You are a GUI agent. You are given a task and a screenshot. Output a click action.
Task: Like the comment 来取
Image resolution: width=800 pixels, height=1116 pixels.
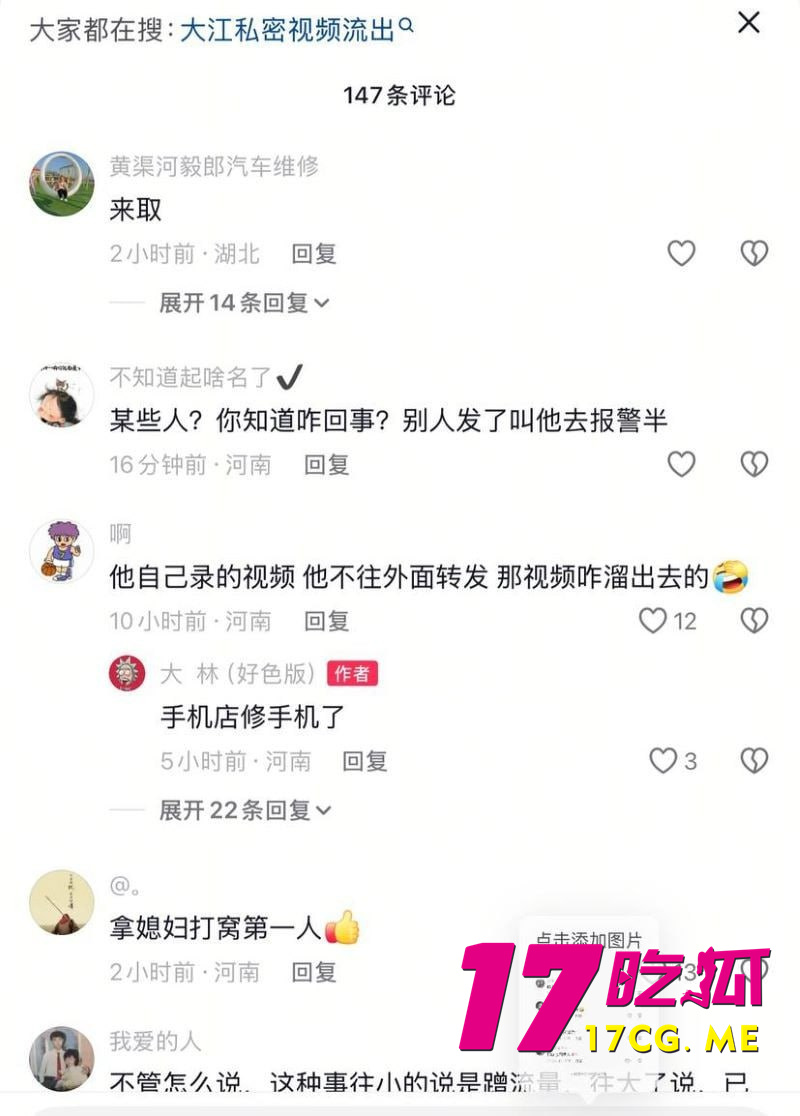click(681, 253)
